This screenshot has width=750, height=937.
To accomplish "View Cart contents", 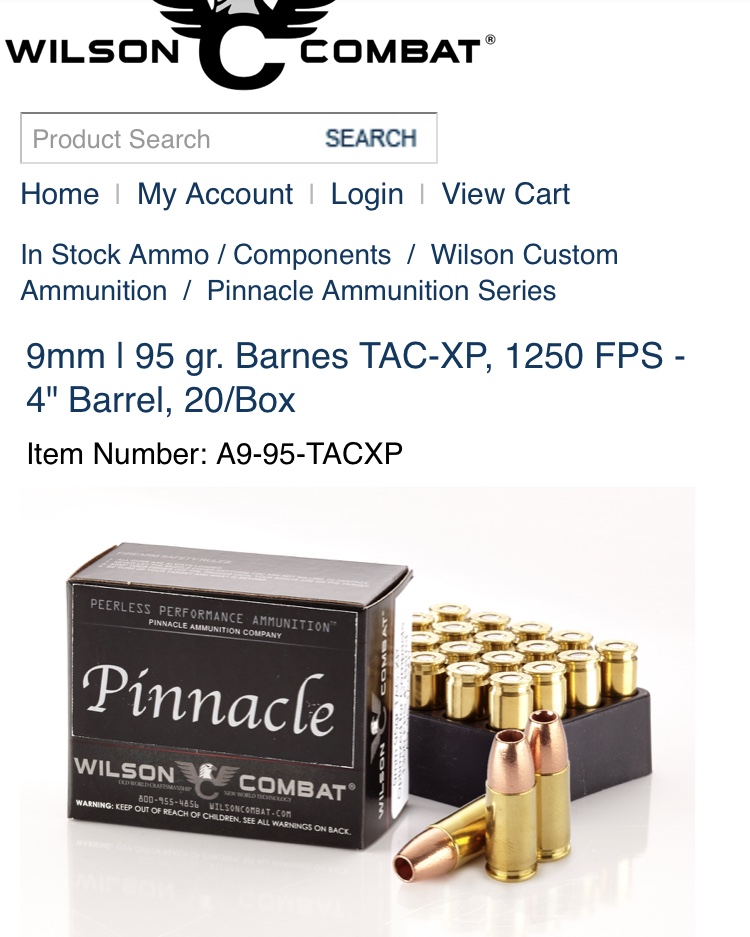I will tap(506, 194).
